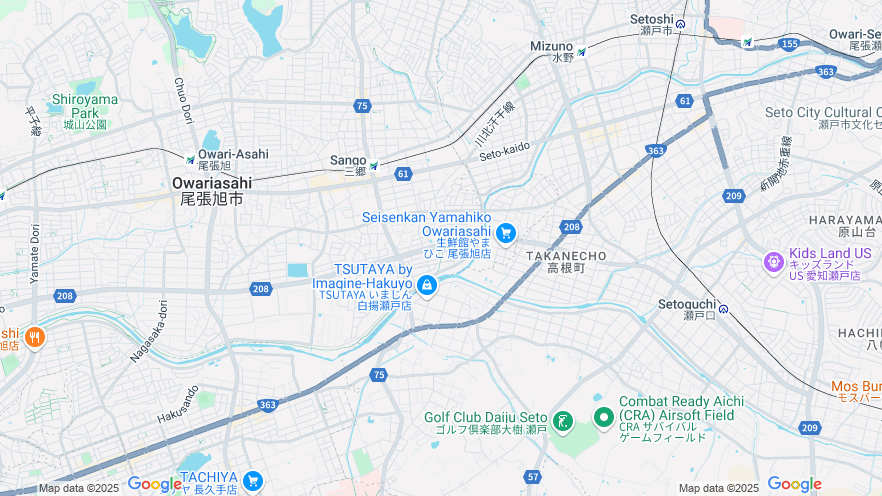Open the Golf Club Daiju Seto marker
The image size is (882, 496).
563,422
